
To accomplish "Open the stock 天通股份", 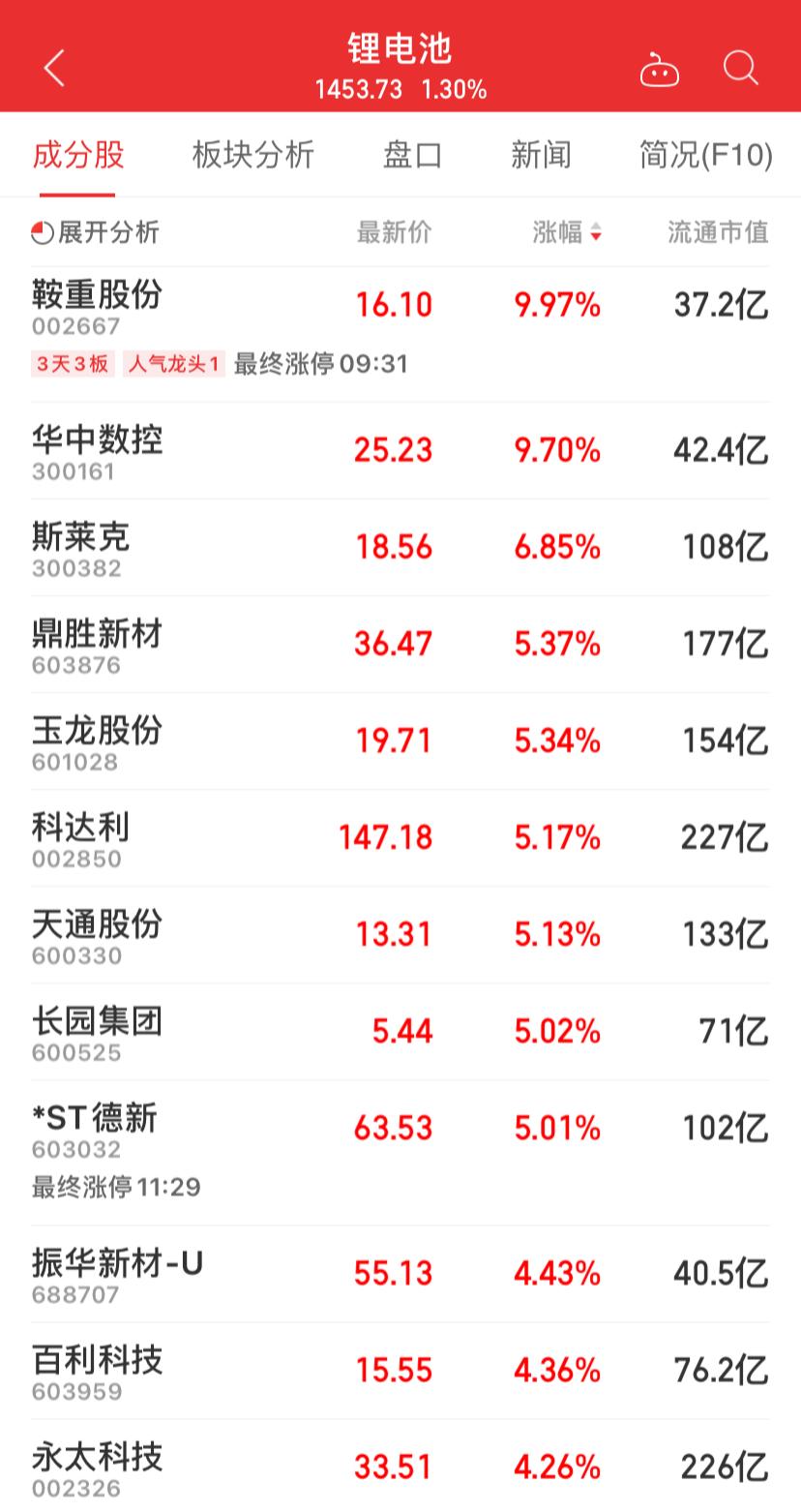I will click(400, 935).
